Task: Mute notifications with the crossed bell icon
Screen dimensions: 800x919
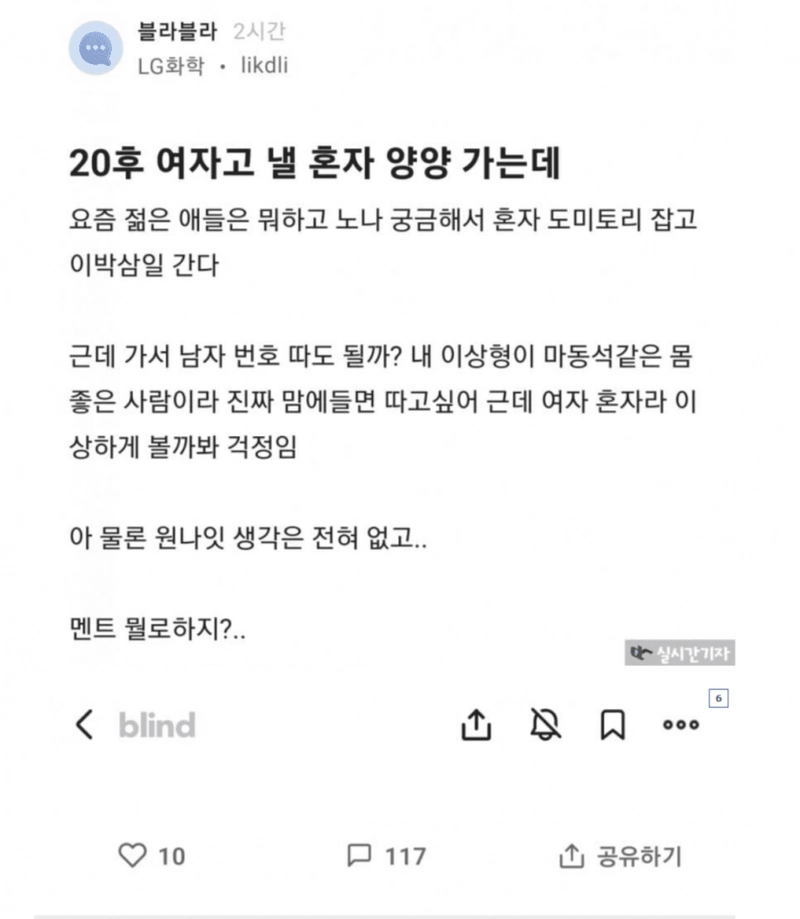Action: (x=545, y=725)
